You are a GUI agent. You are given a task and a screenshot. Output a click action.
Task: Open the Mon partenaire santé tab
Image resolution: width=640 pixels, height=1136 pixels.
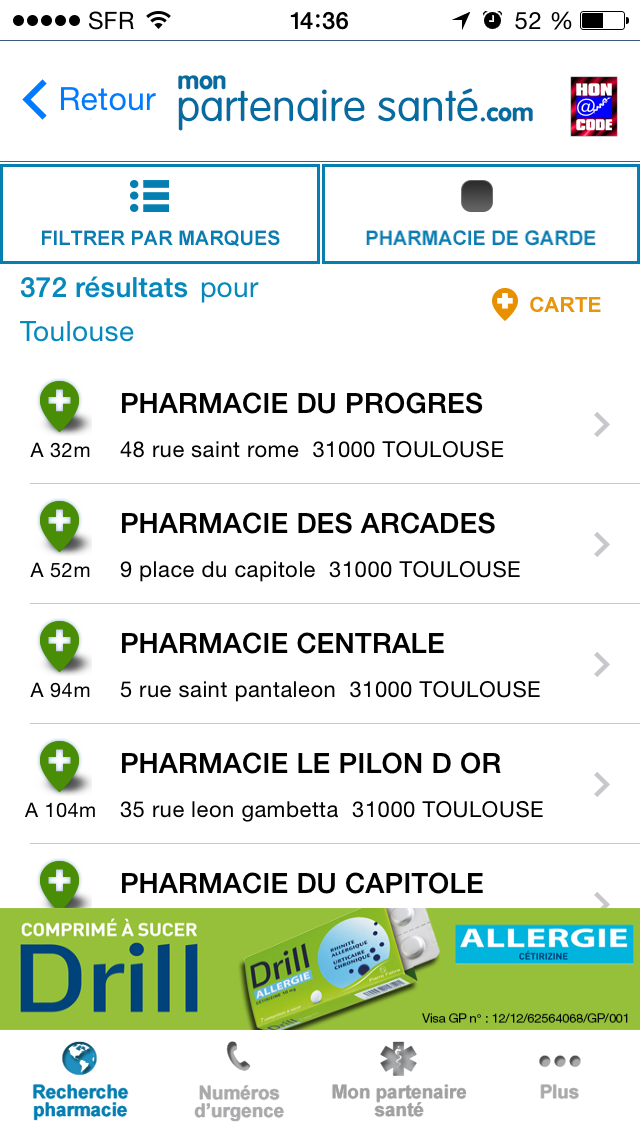click(x=399, y=1082)
